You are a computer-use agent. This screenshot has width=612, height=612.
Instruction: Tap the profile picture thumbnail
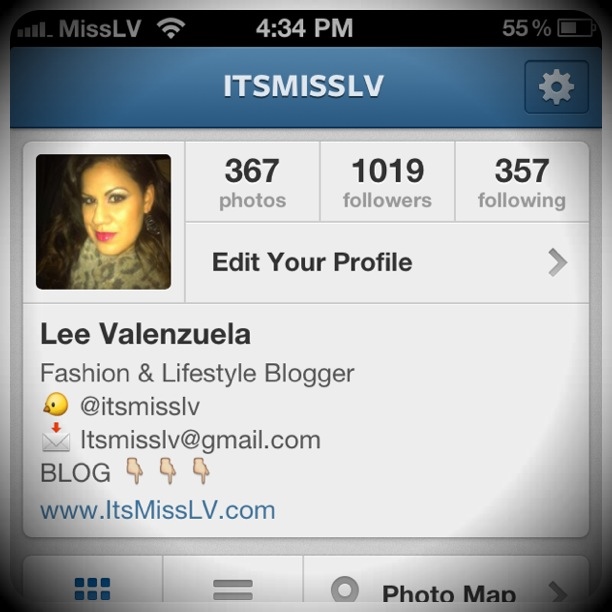tap(103, 222)
